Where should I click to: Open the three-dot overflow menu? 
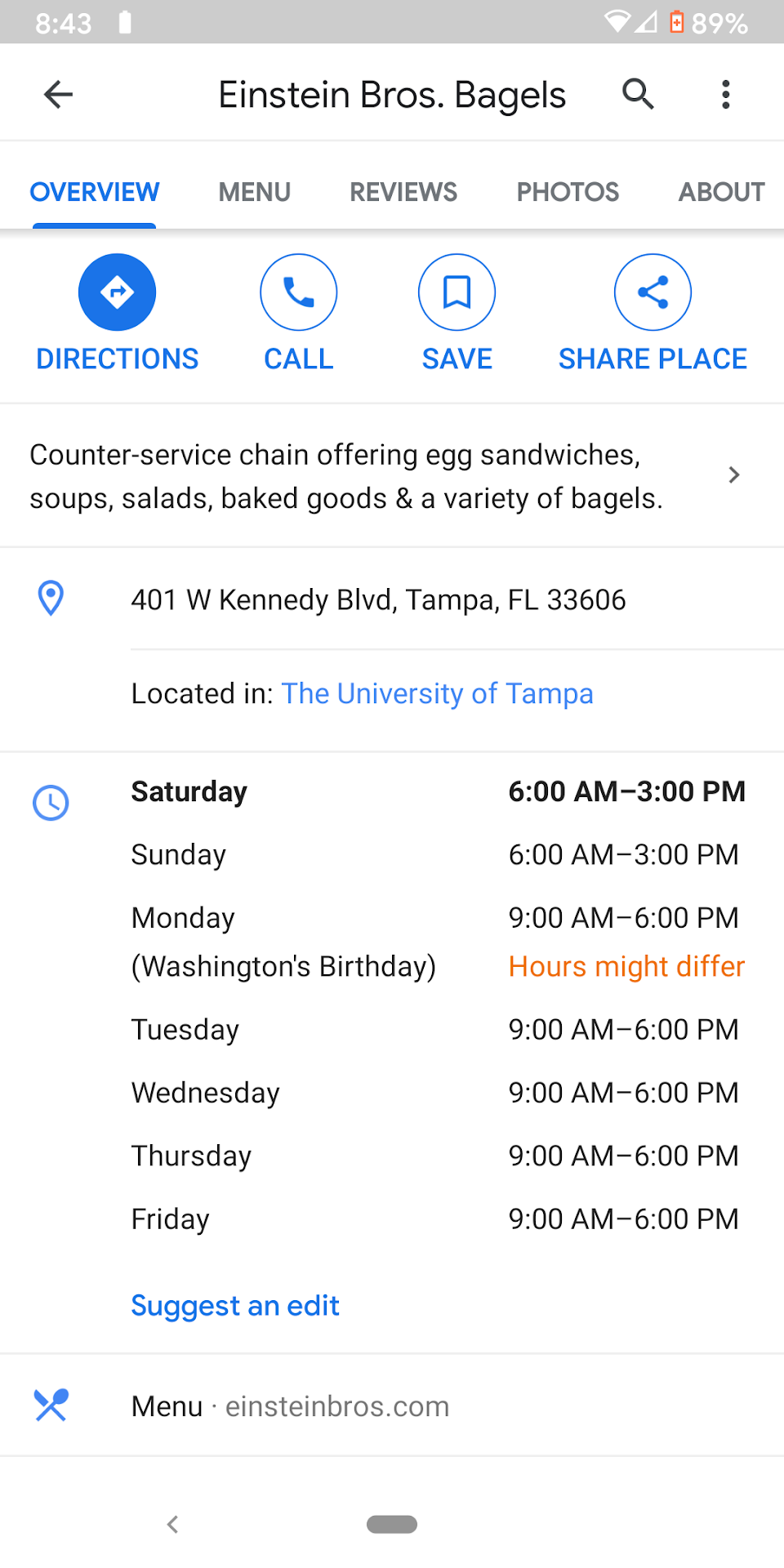click(x=725, y=95)
